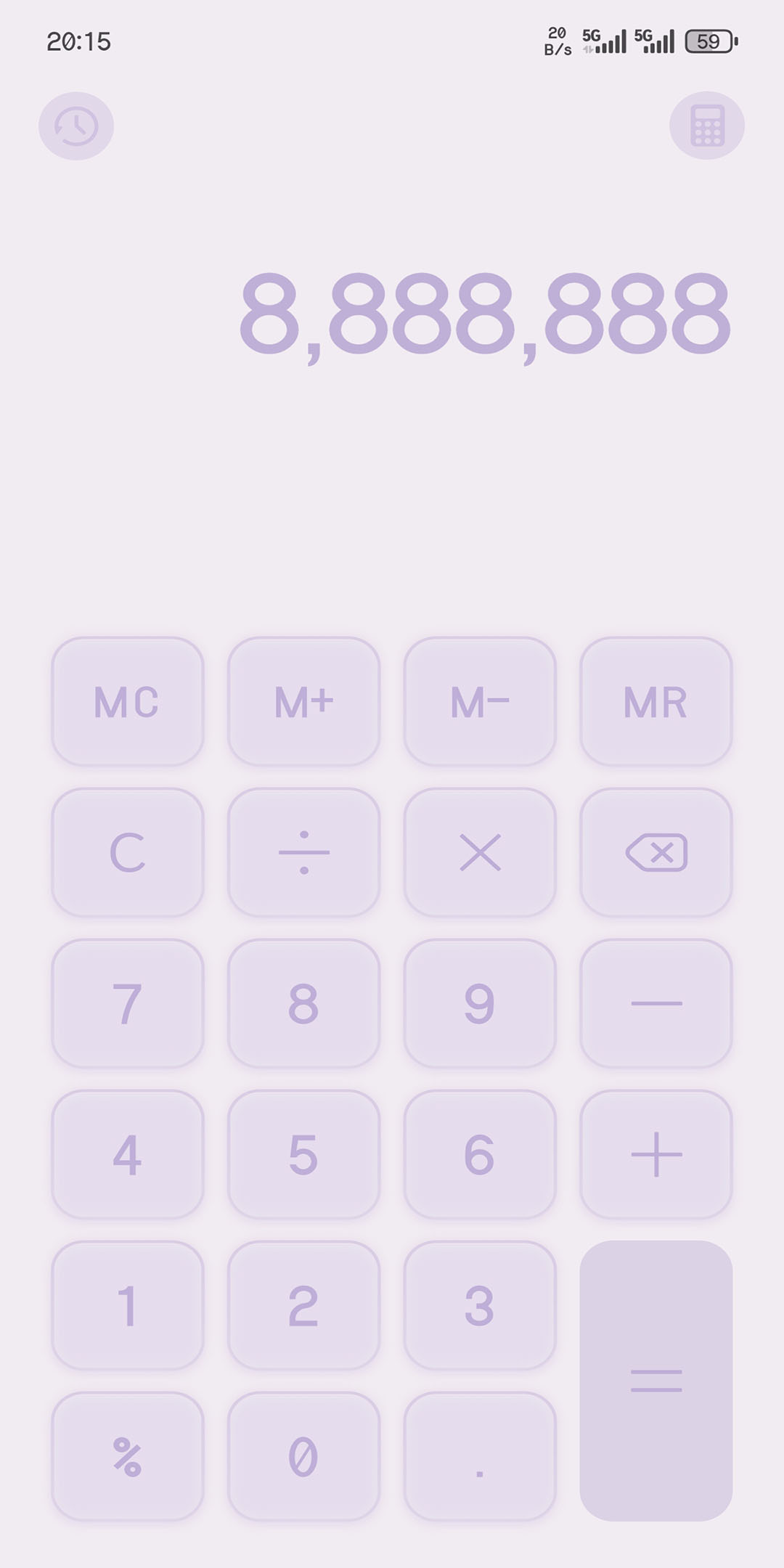784x1568 pixels.
Task: Open calculation history
Action: (x=76, y=126)
